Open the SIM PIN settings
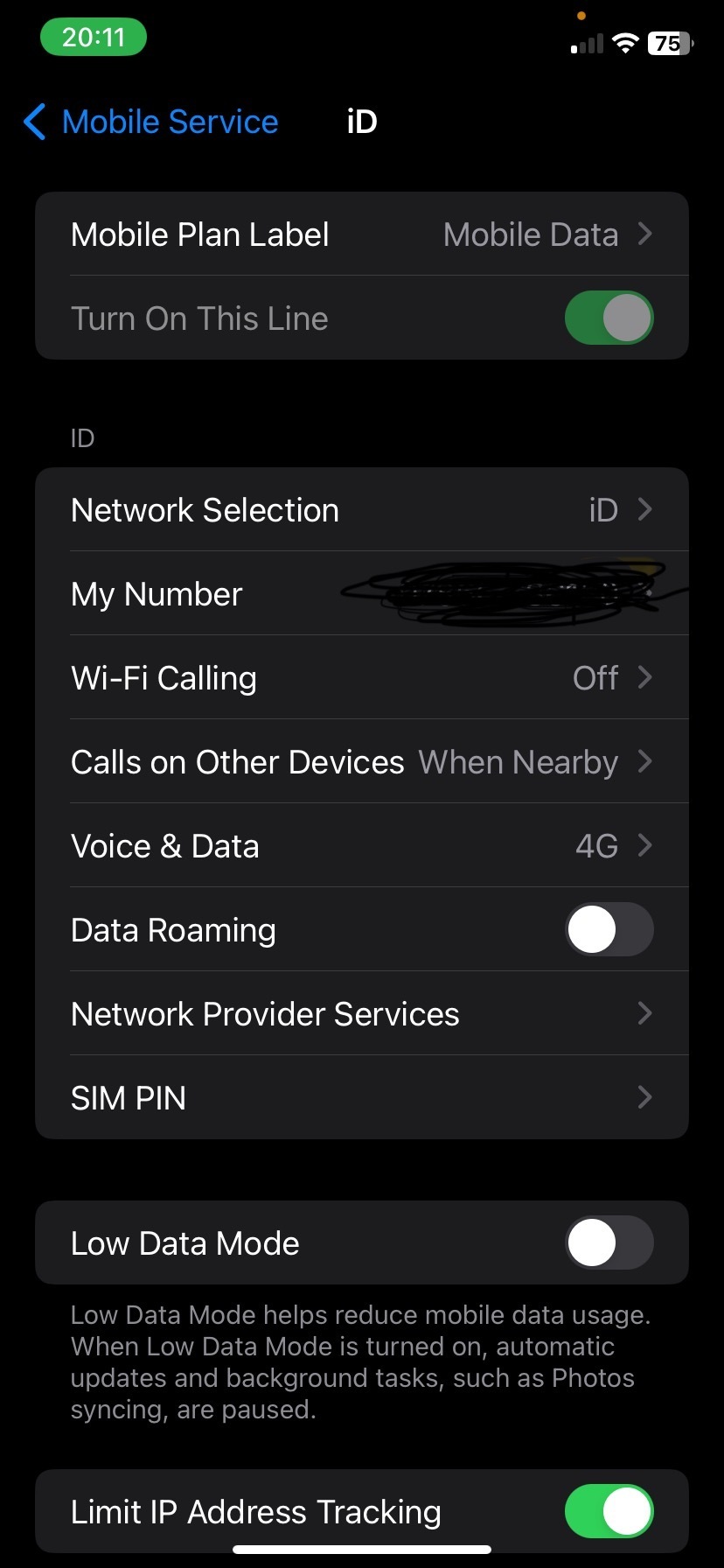The image size is (724, 1568). click(362, 1097)
